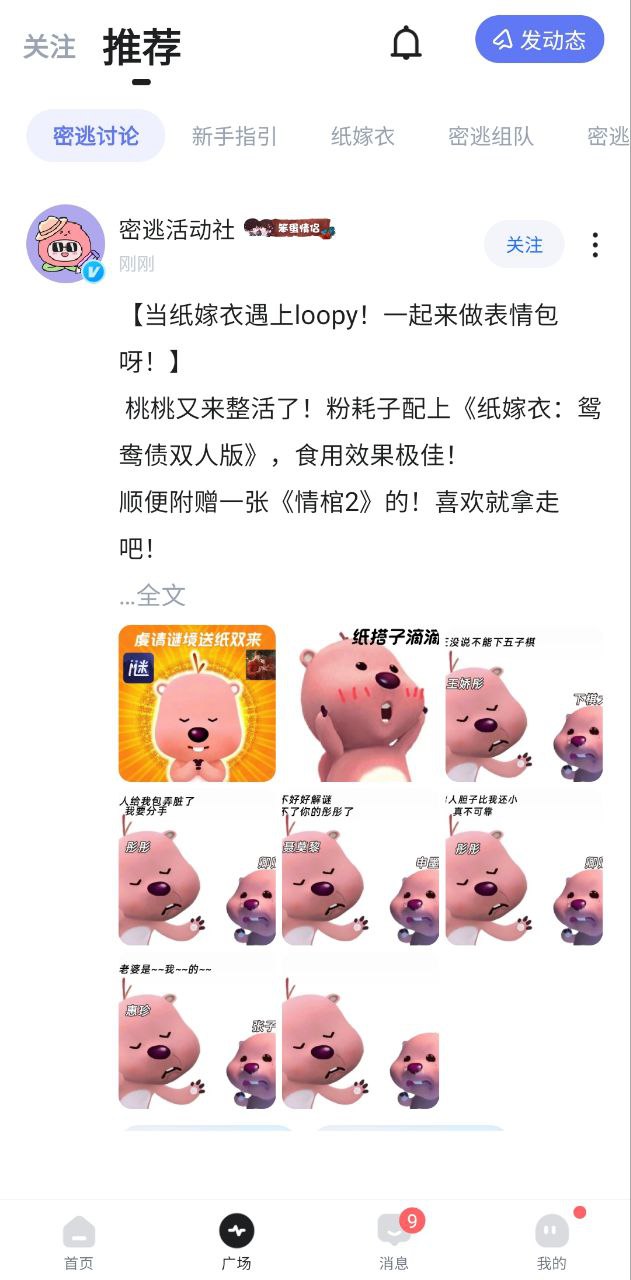Screen dimensions: 631x1280
Task: Select the 纸嫁衣 topic chip
Action: coord(363,136)
